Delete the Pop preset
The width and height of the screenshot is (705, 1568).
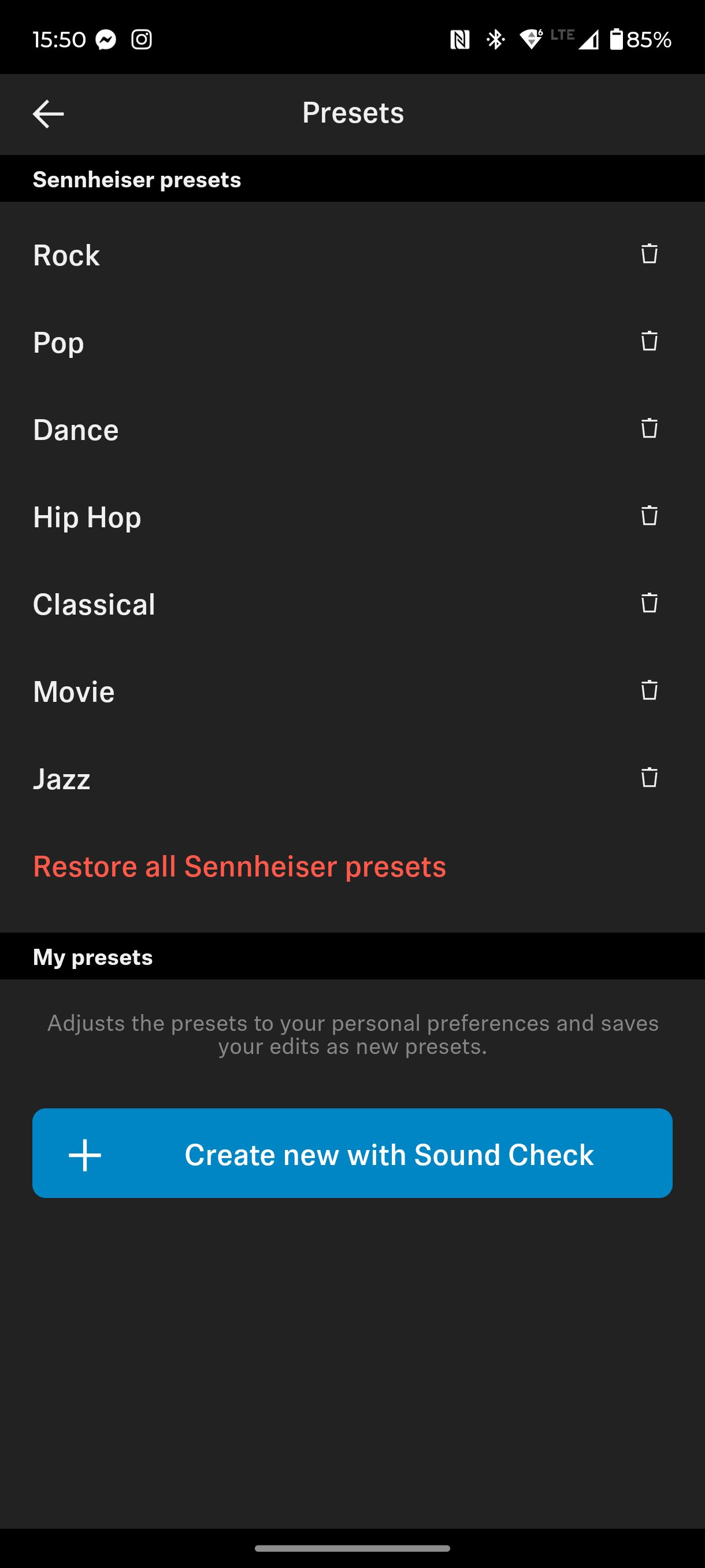click(x=649, y=341)
